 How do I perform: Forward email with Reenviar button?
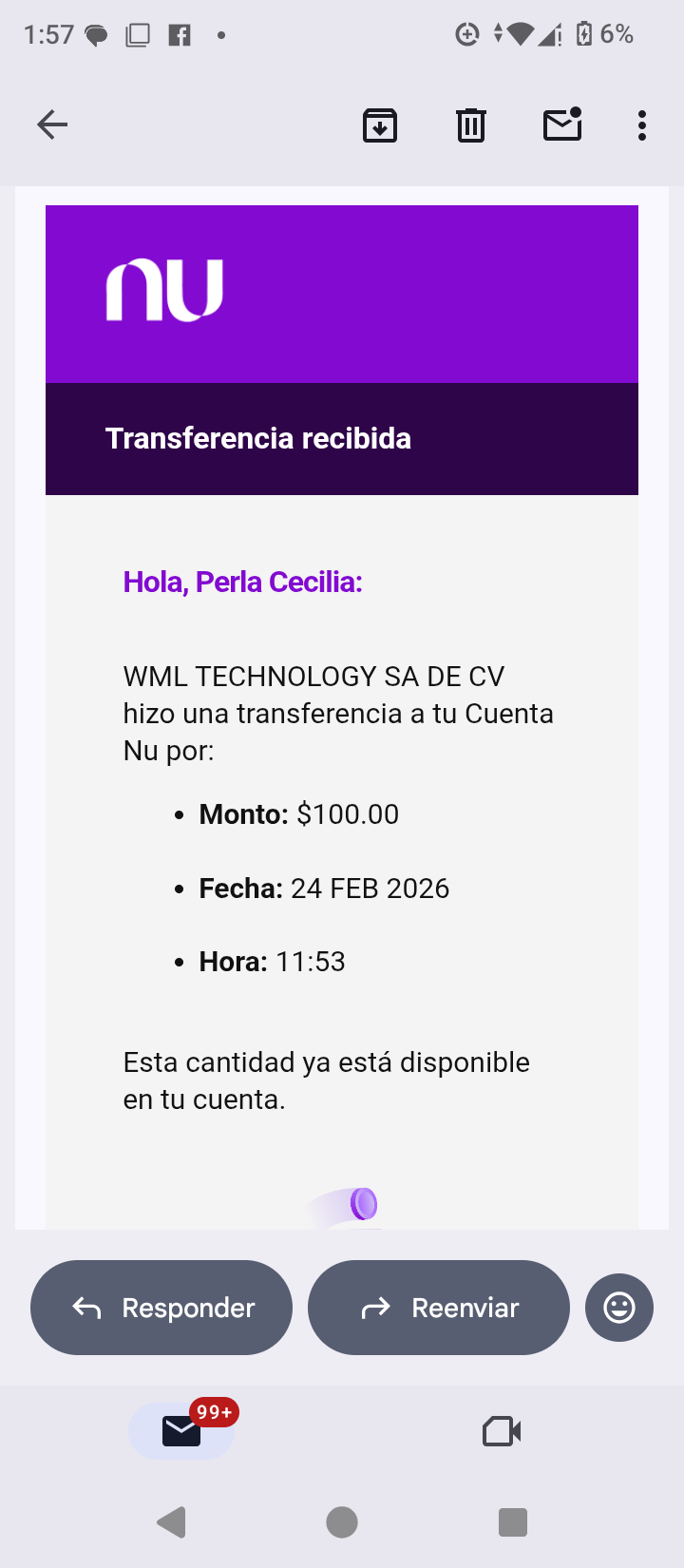(439, 1308)
